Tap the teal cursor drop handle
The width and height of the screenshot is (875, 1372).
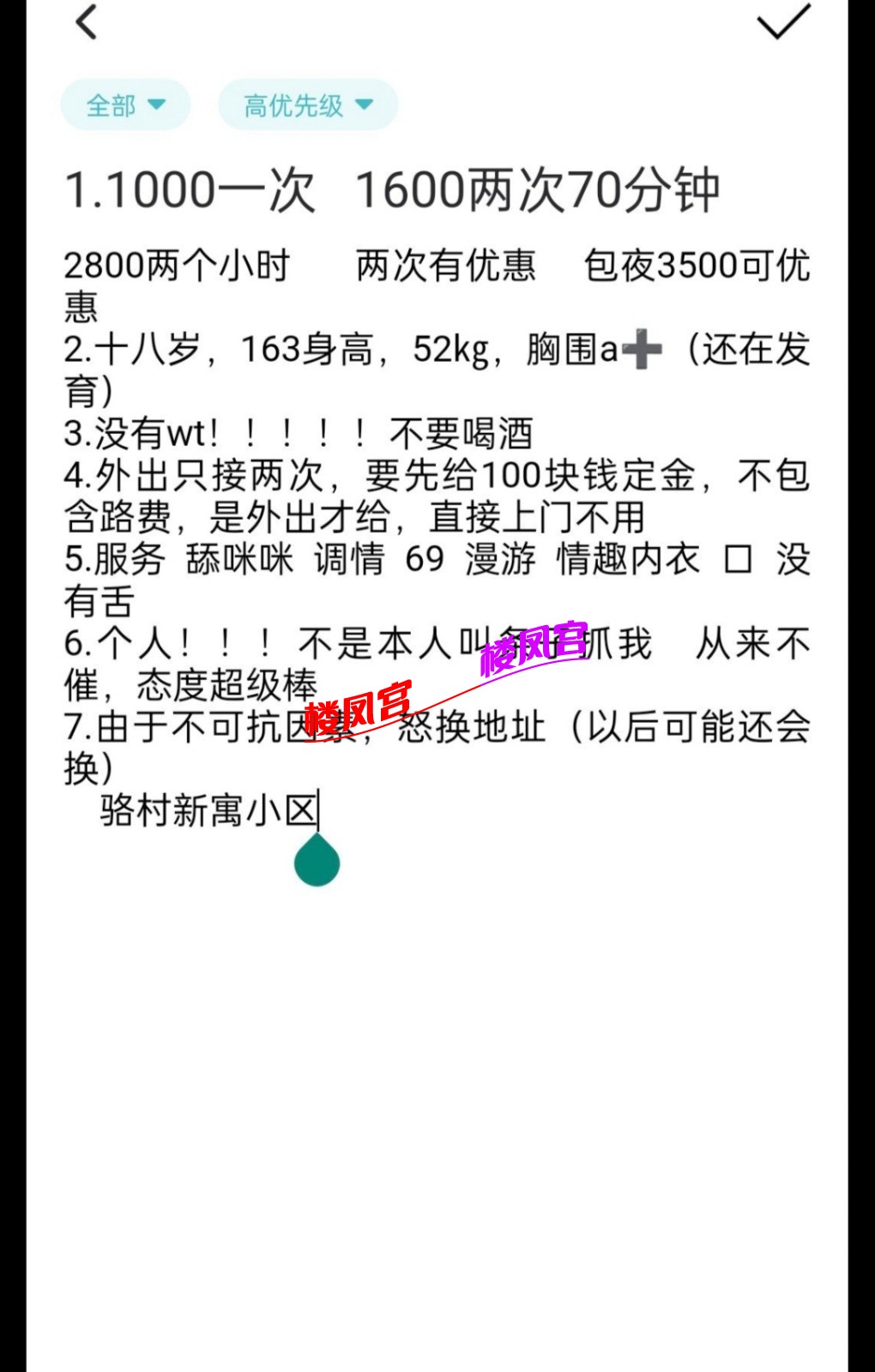(315, 860)
